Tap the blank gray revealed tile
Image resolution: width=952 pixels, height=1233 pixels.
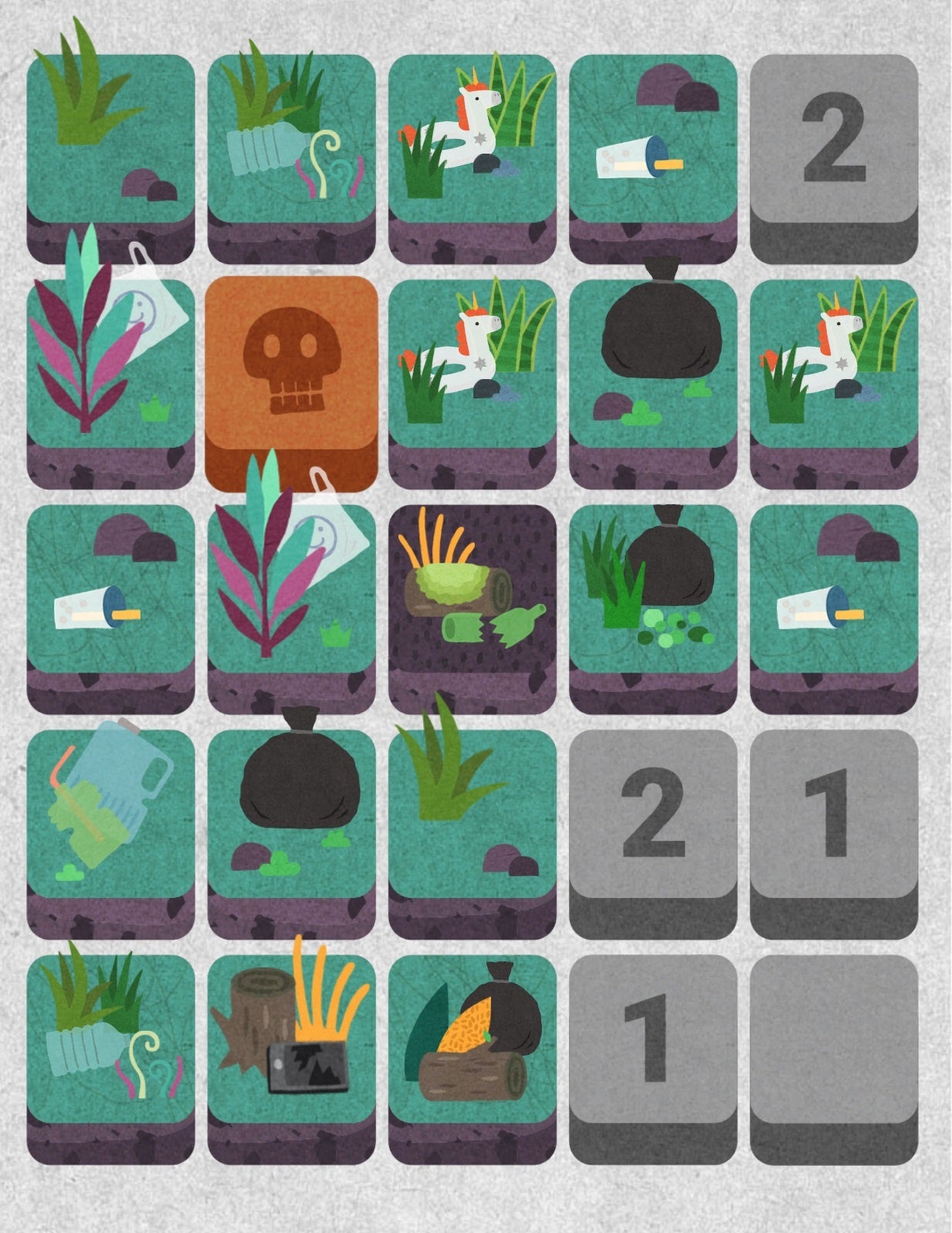click(x=833, y=1038)
